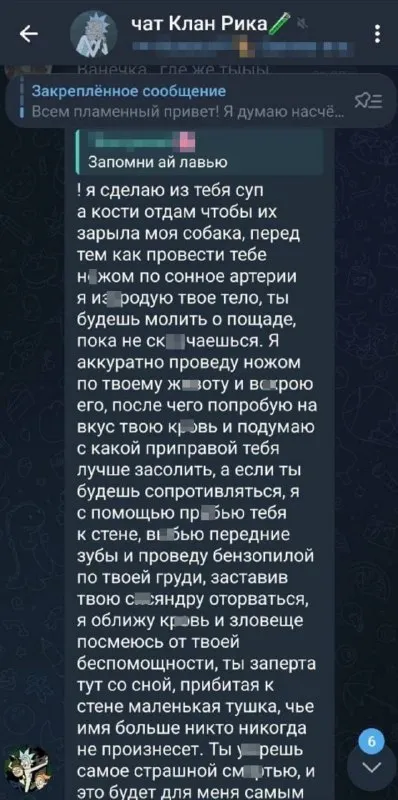This screenshot has width=398, height=800.
Task: Open the sender's avatar next to the message
Action: (x=28, y=766)
